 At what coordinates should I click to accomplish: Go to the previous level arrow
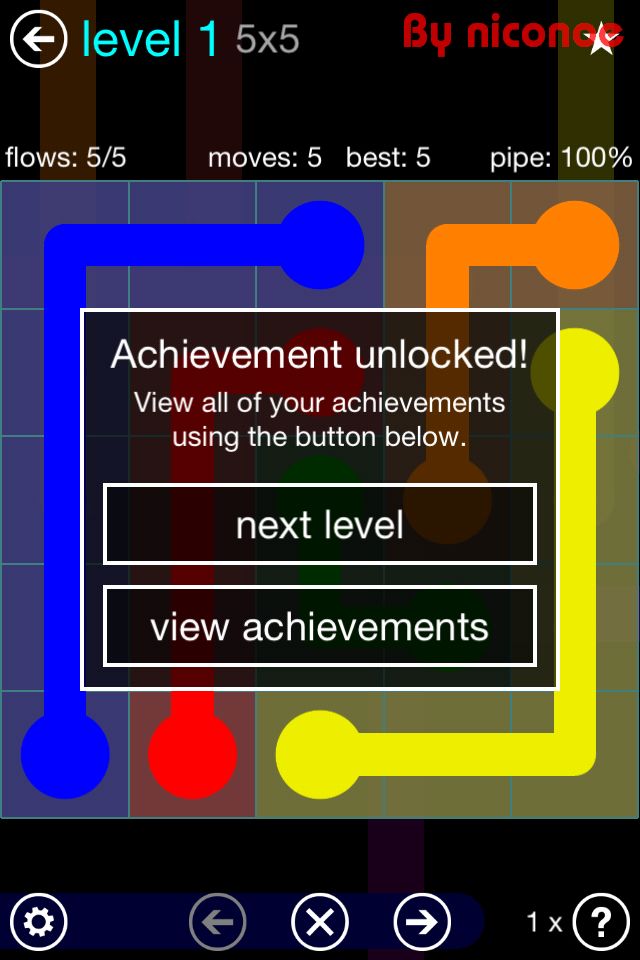pos(218,921)
